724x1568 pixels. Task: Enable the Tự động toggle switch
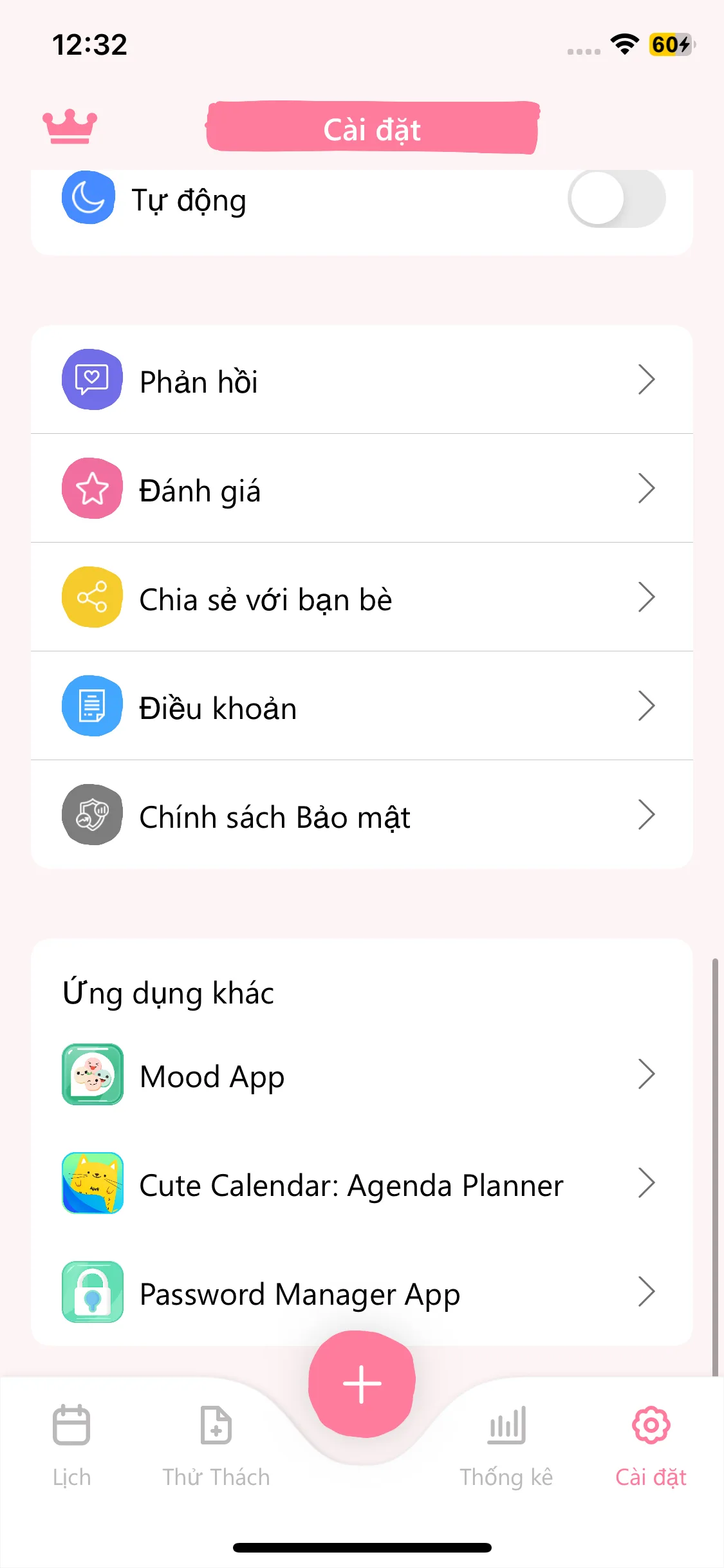[x=617, y=198]
